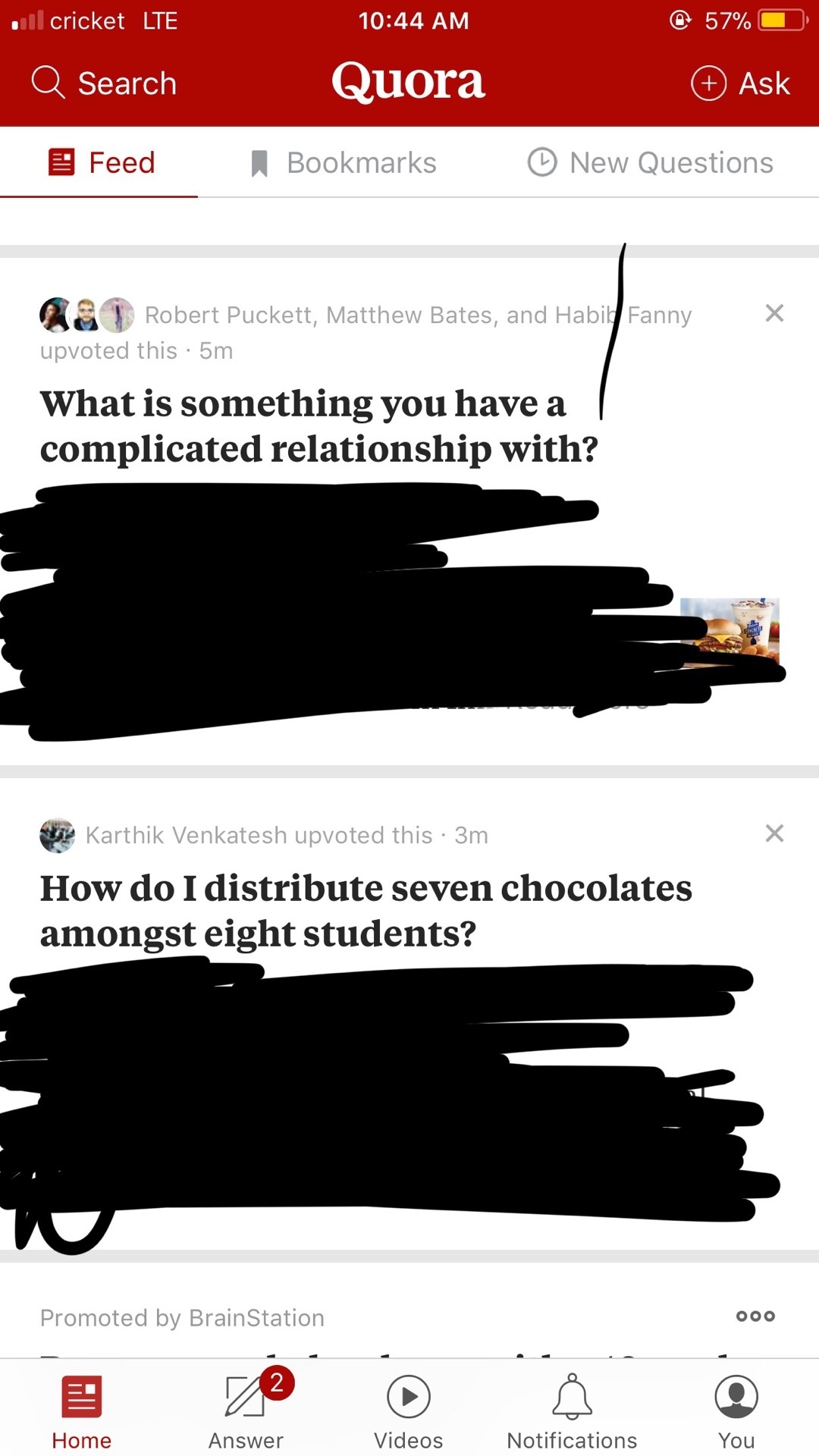Open the Answer tab

click(x=246, y=1412)
